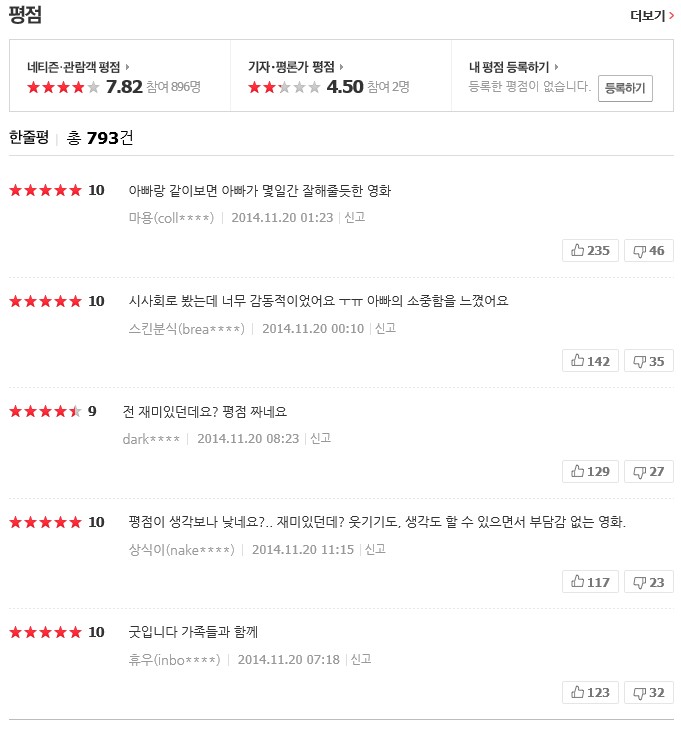Like the review by 마용(coll****)

pos(590,250)
